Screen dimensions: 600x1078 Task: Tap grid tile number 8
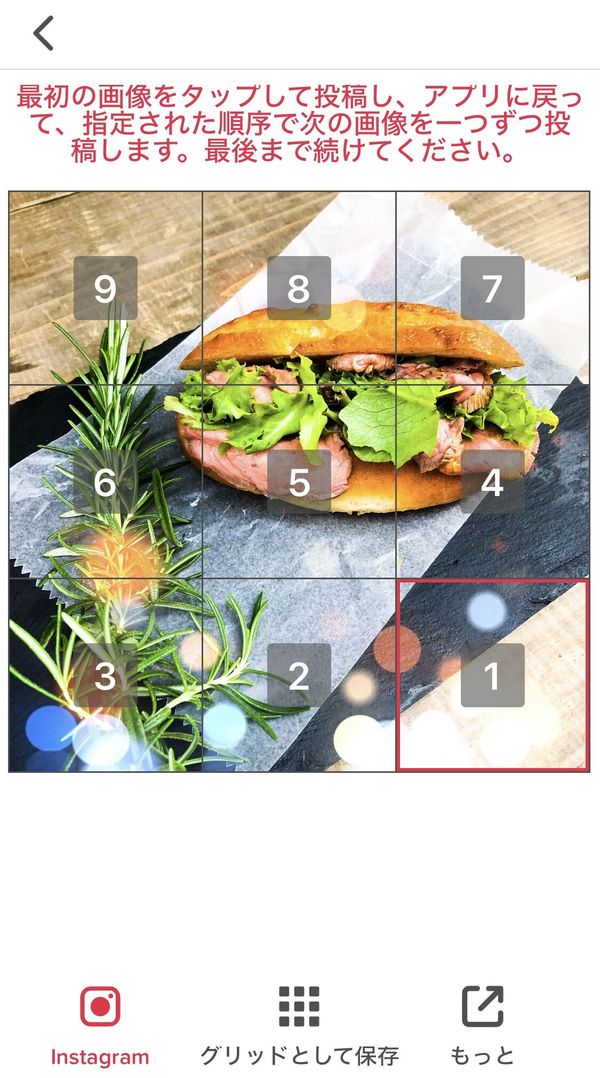pyautogui.click(x=299, y=288)
